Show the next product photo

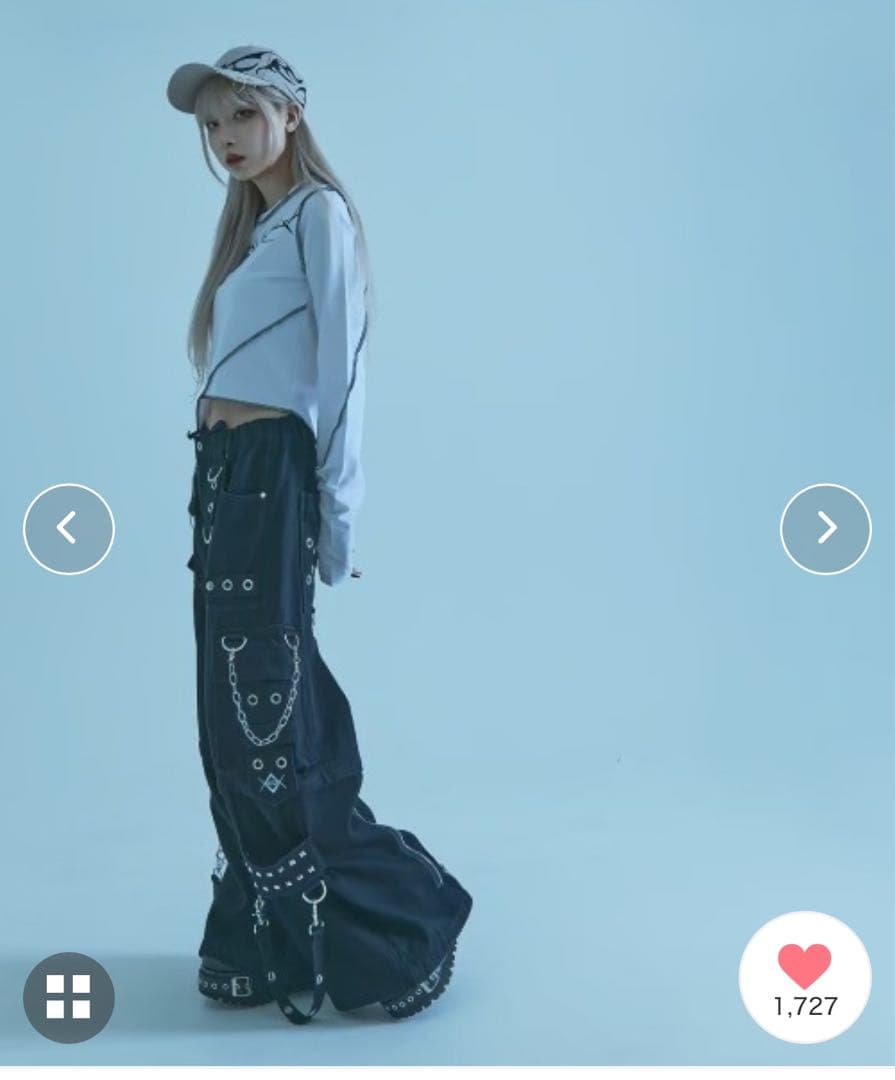point(825,528)
